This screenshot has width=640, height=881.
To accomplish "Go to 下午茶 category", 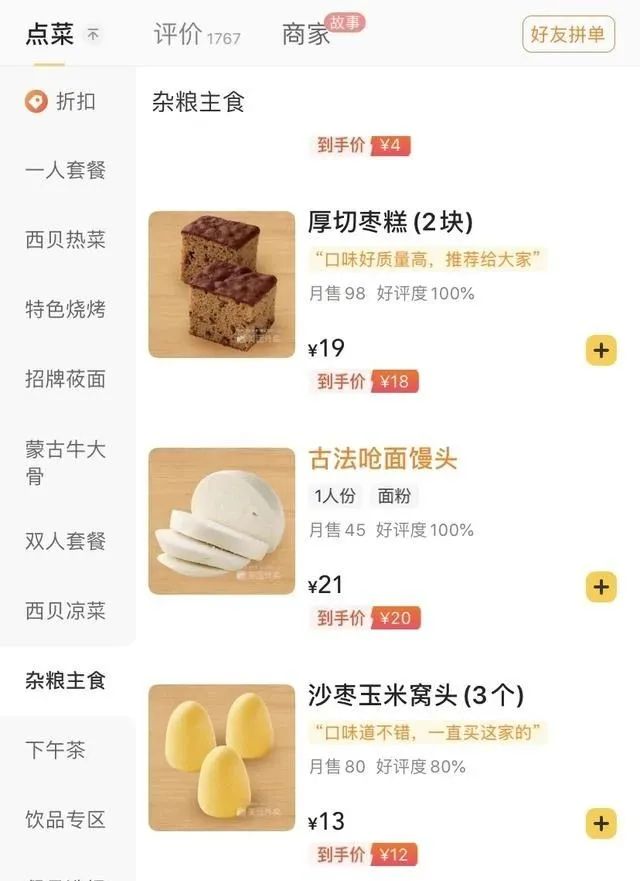I will pos(55,750).
